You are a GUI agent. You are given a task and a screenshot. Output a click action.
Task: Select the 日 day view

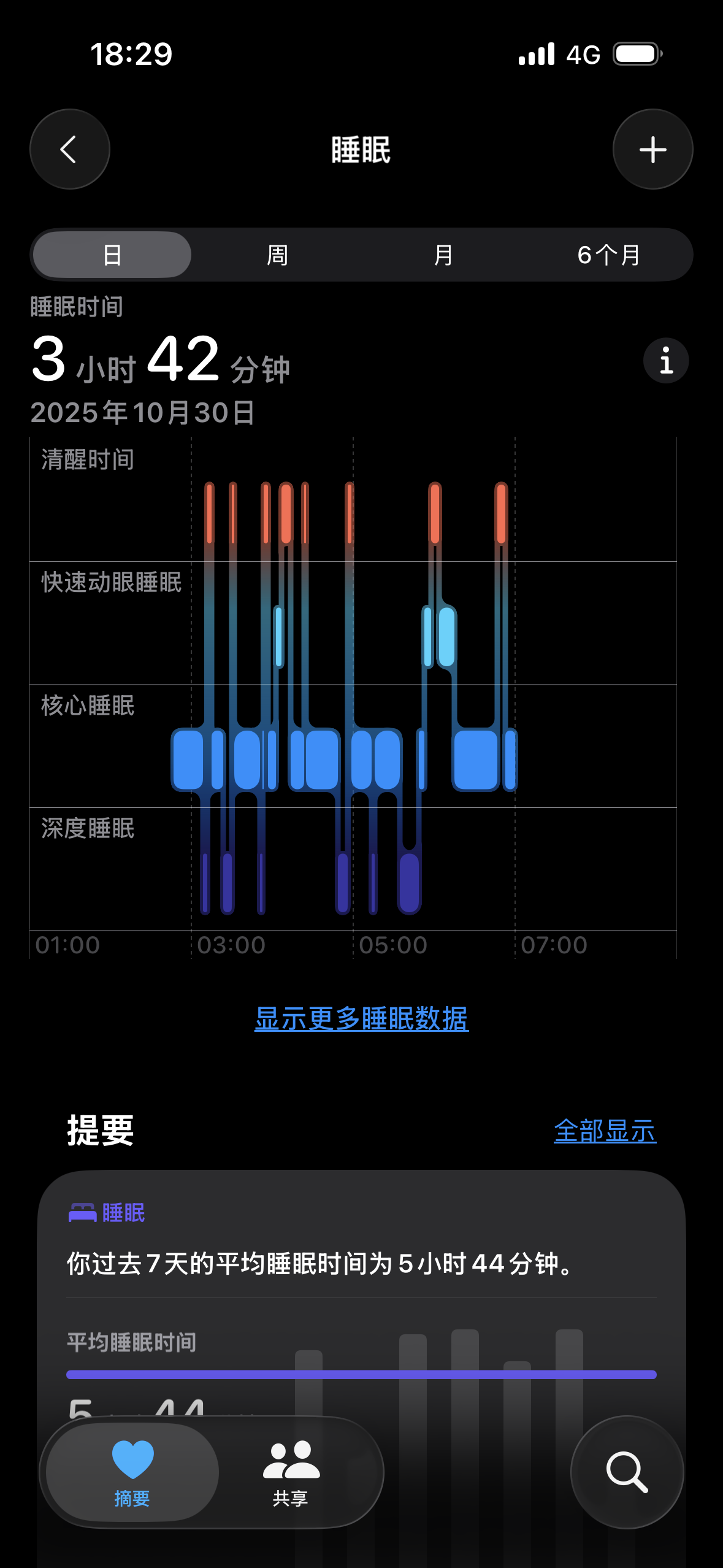pos(112,255)
